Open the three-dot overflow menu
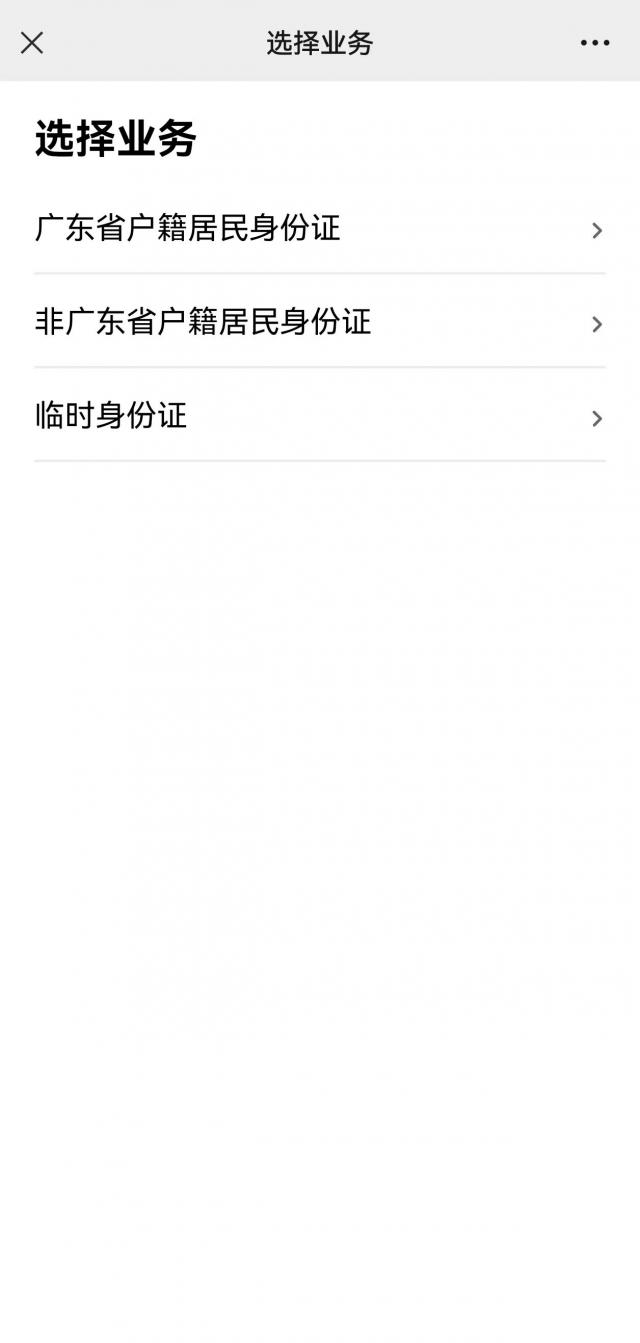 tap(594, 43)
